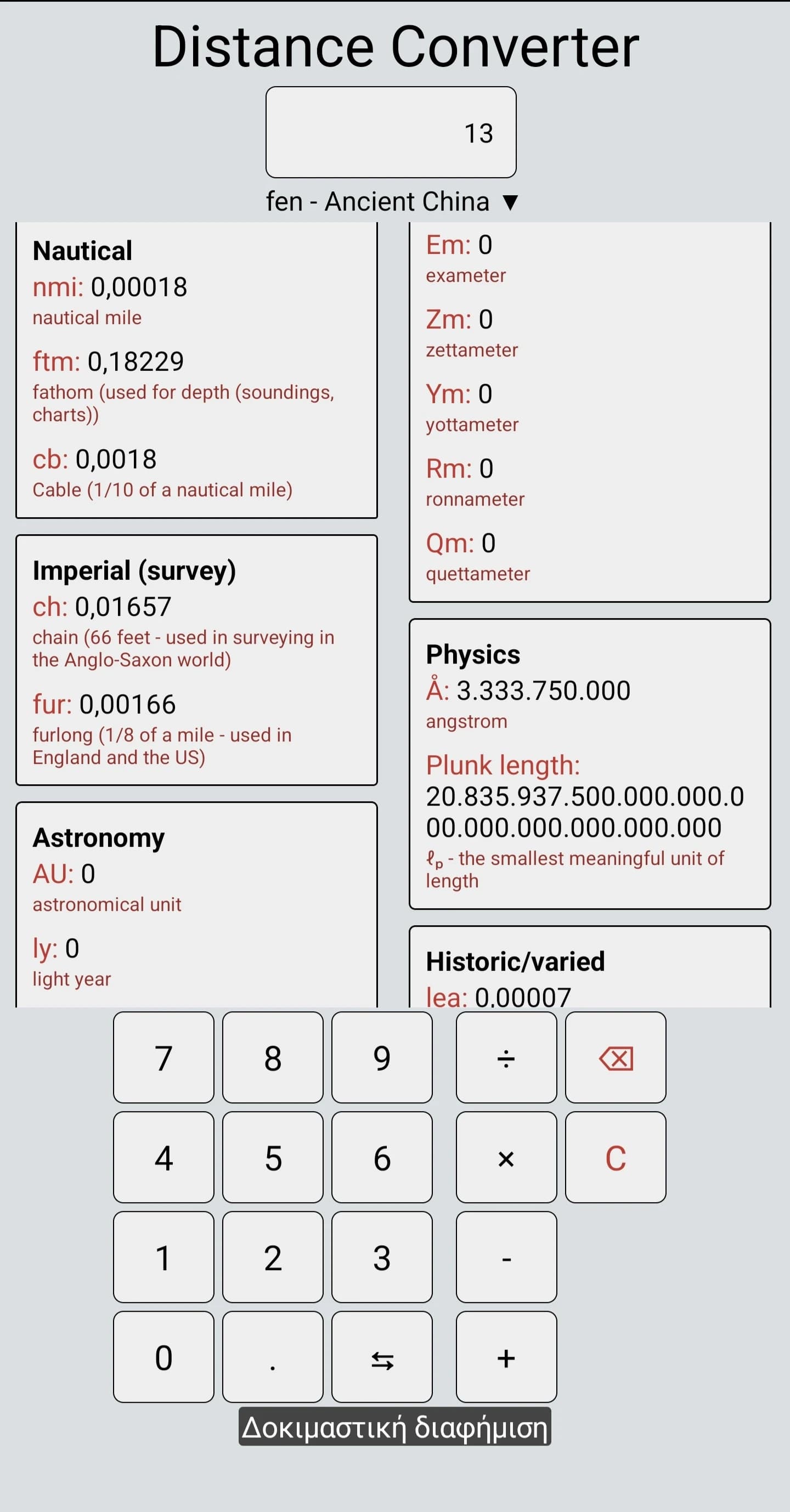Tap the value input field showing 13
The width and height of the screenshot is (790, 1512).
pos(391,132)
